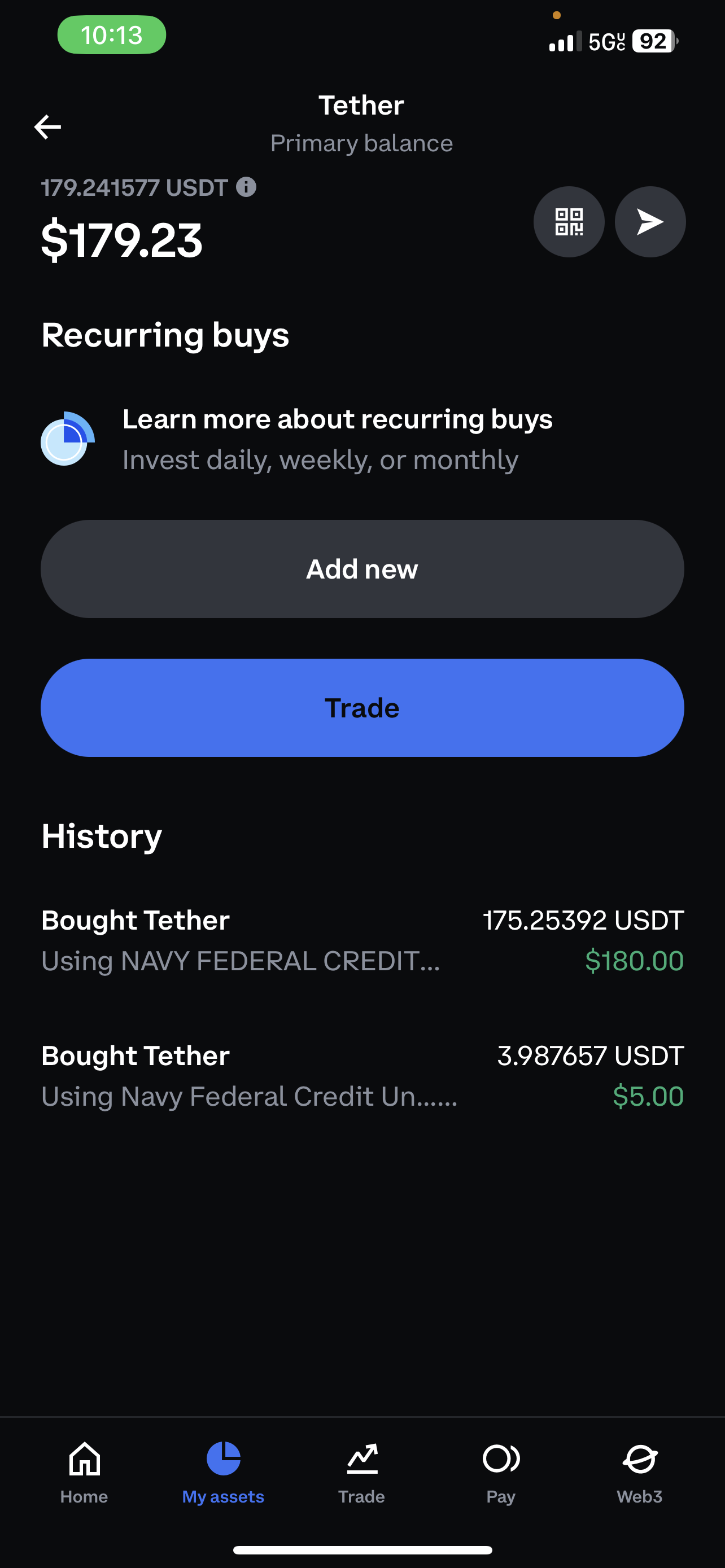Go to the Trade tab in bottom bar
The height and width of the screenshot is (1568, 725).
pyautogui.click(x=361, y=1472)
